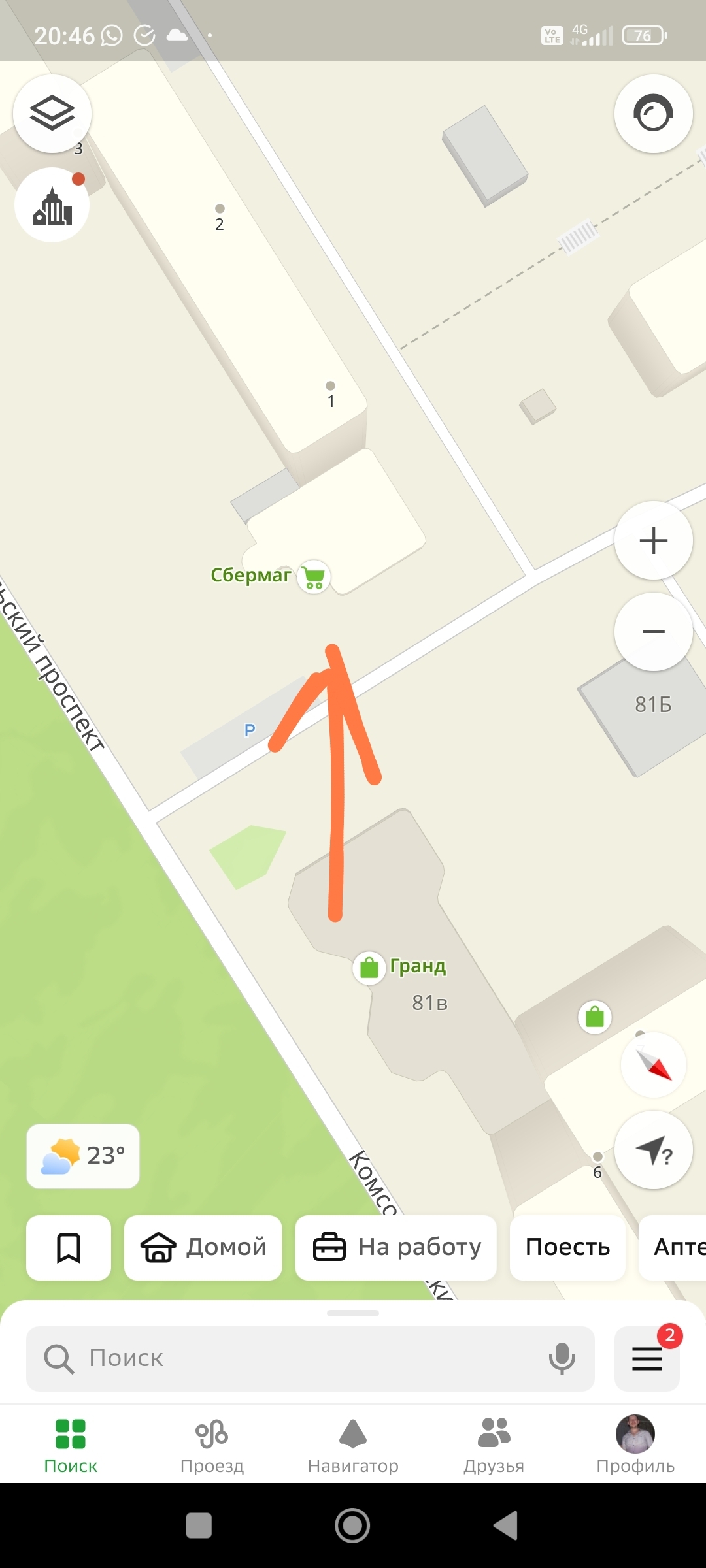
Task: Switch to the Навигатор tab
Action: point(353,1445)
